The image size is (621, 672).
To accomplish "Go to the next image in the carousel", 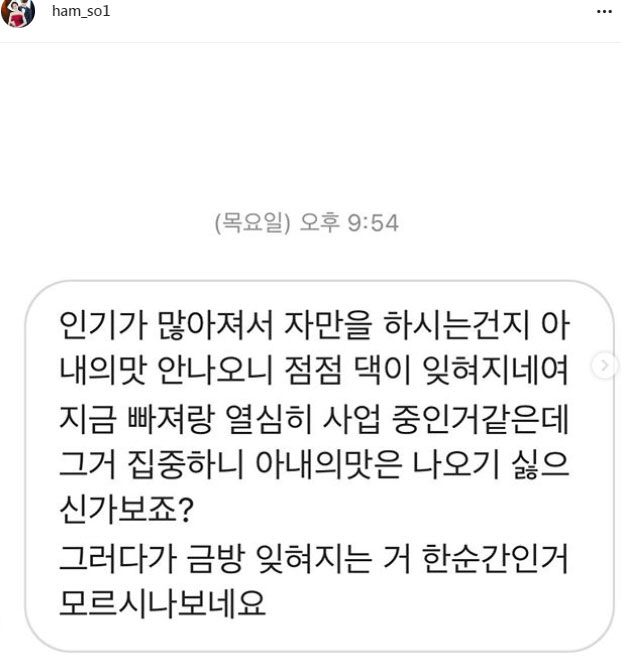I will [603, 366].
